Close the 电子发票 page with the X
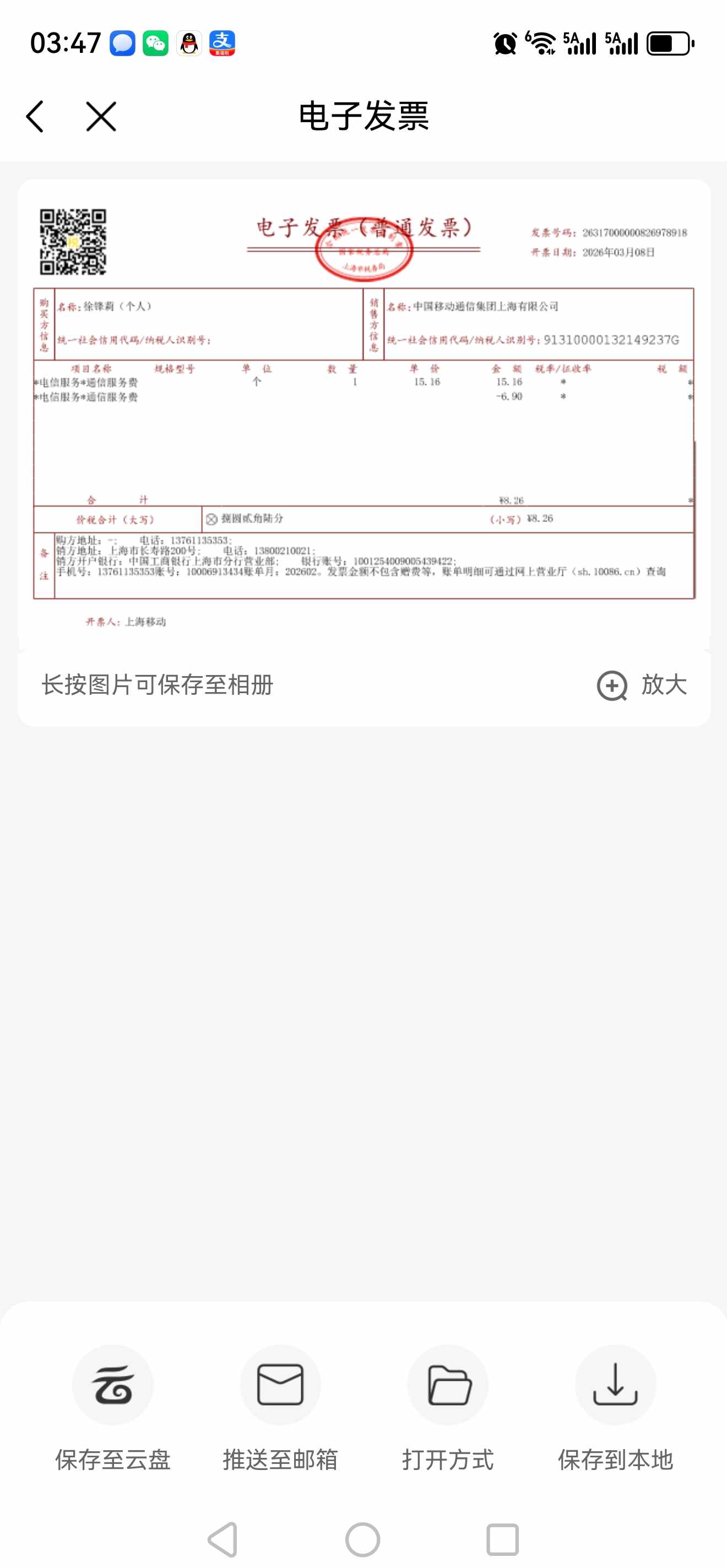Image resolution: width=727 pixels, height=1568 pixels. pyautogui.click(x=101, y=116)
